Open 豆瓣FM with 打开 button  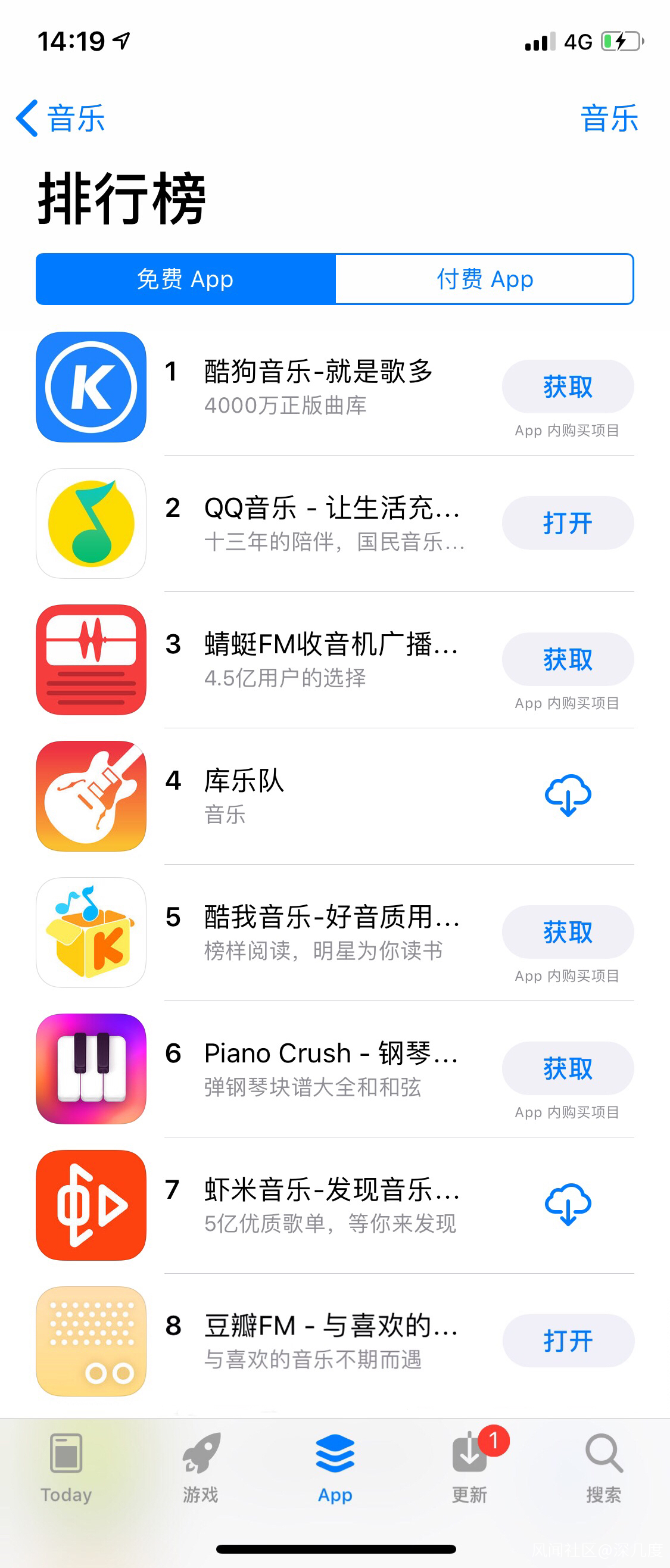pos(567,1341)
